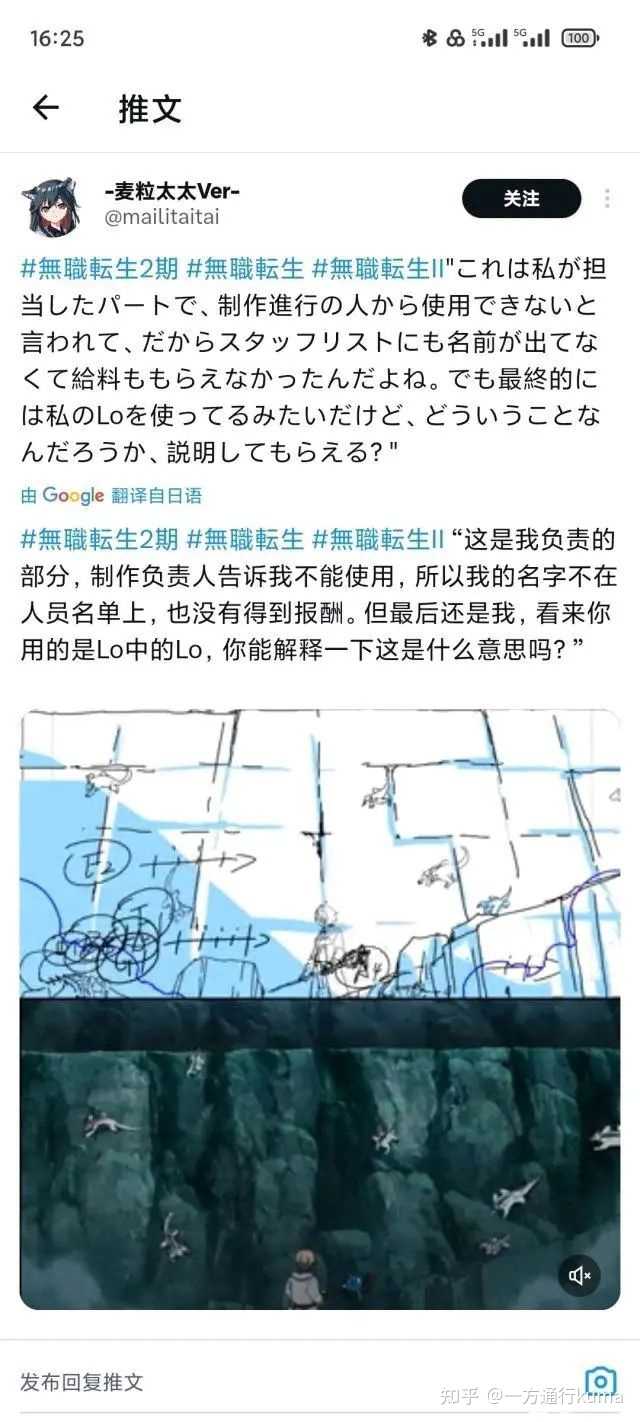
Task: Open hashtag #無職転生2期 in the original text
Action: pos(100,268)
